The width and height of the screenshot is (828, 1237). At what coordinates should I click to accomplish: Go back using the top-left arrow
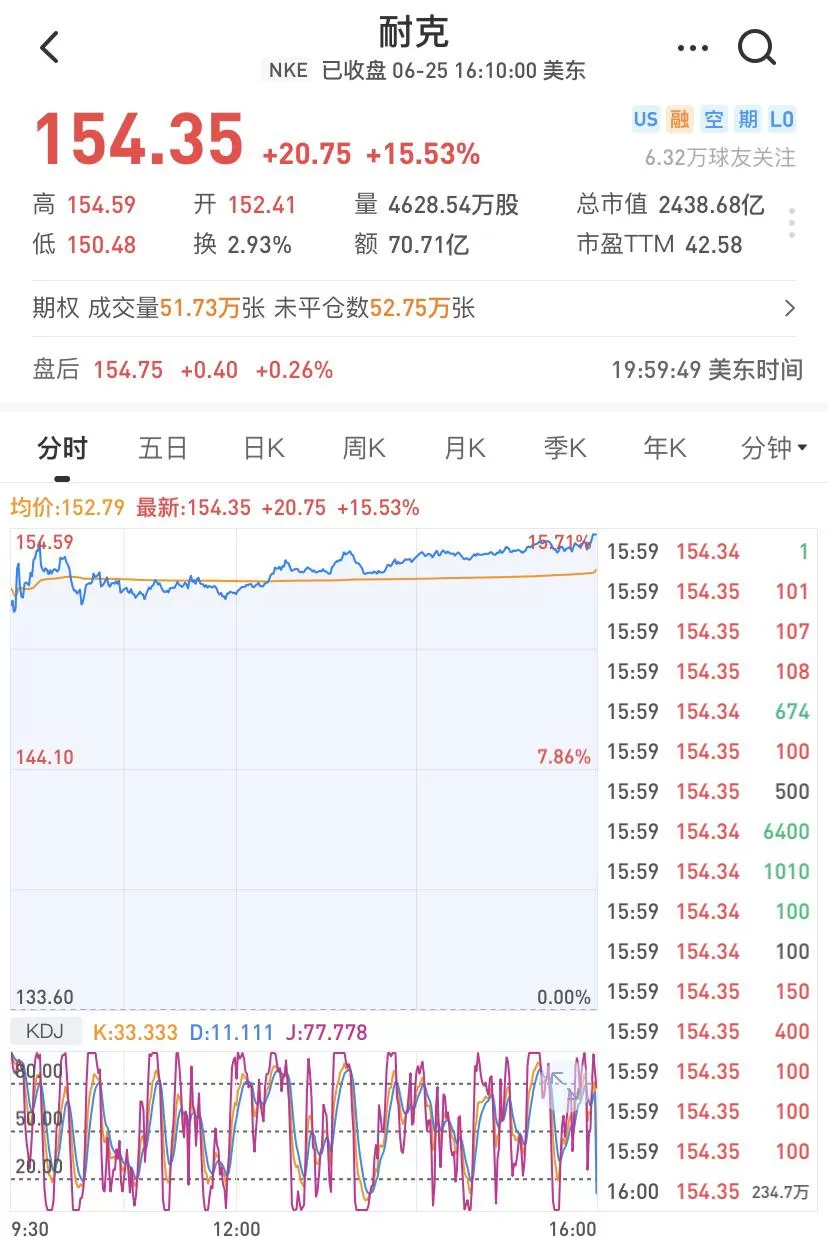click(x=49, y=47)
